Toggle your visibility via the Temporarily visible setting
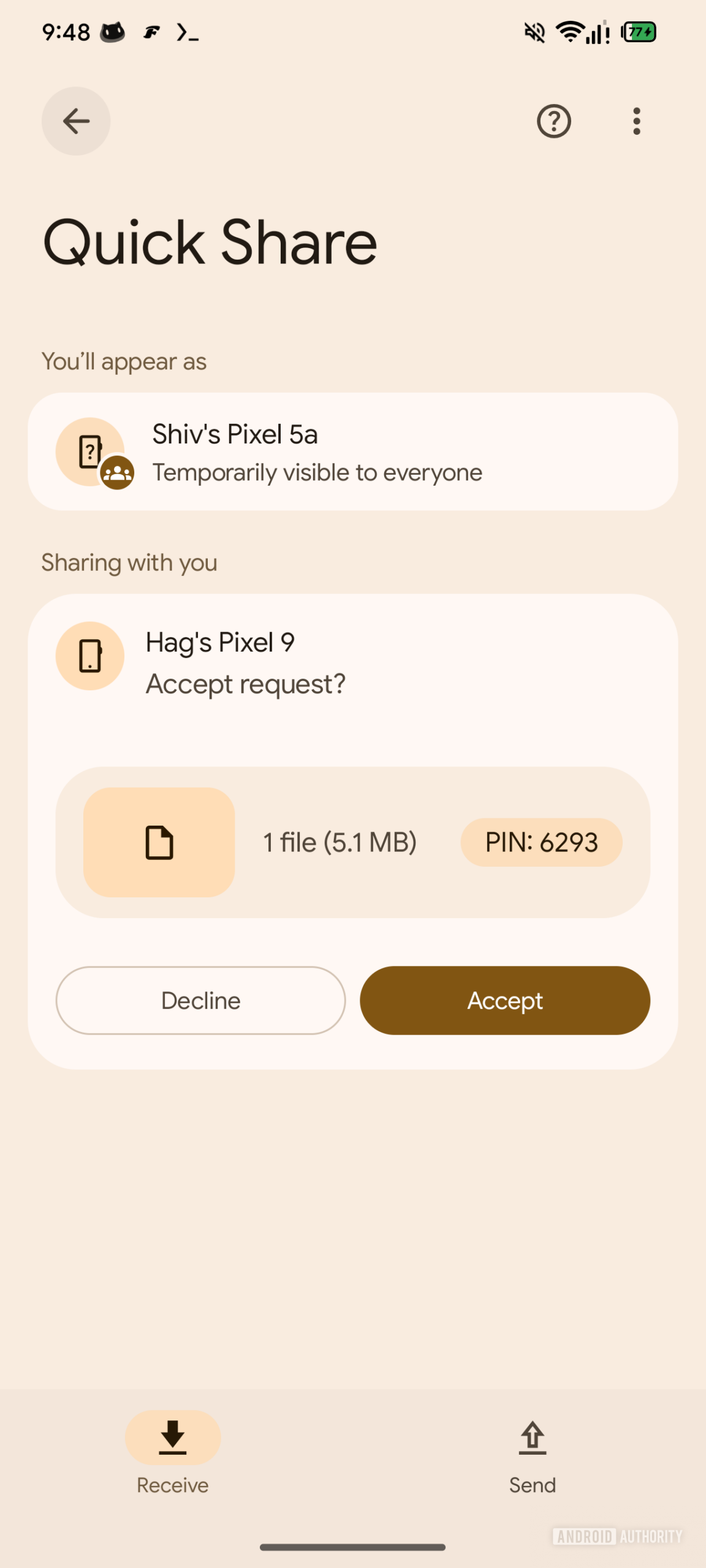This screenshot has width=706, height=1568. pos(317,472)
